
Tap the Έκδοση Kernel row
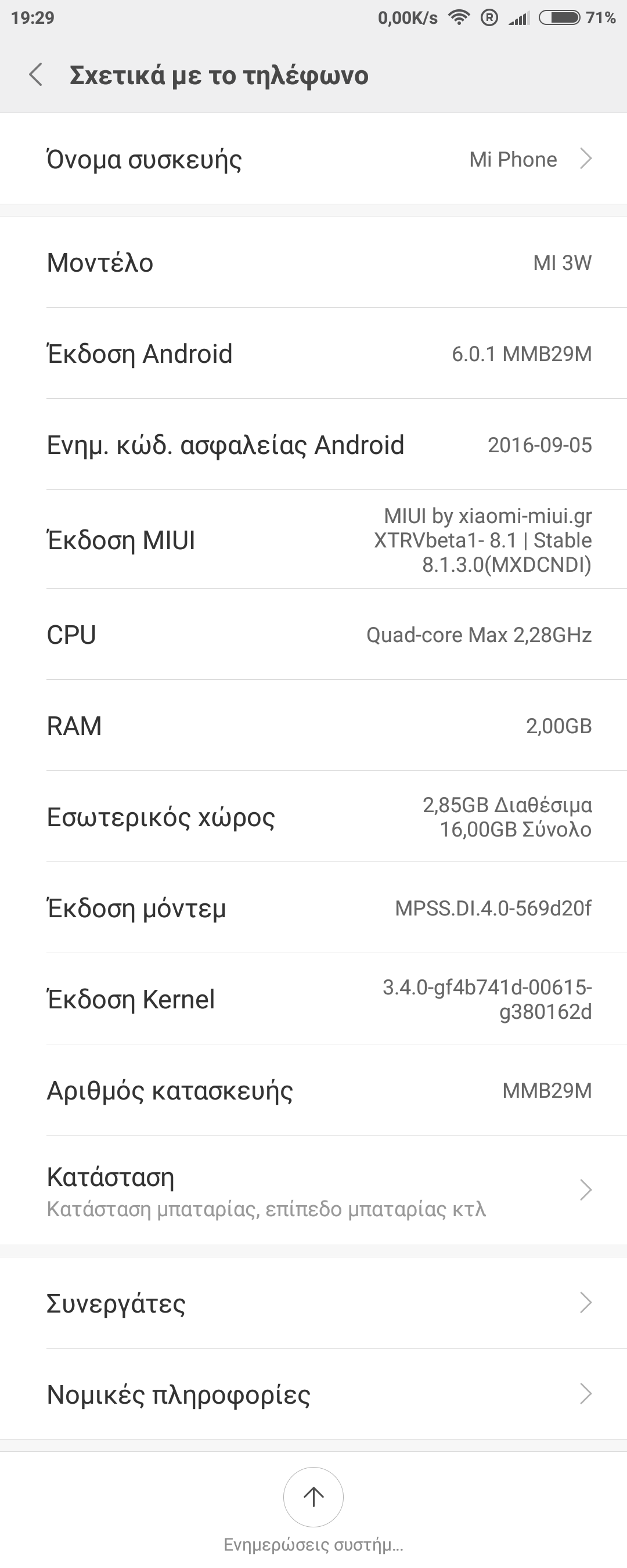click(313, 999)
